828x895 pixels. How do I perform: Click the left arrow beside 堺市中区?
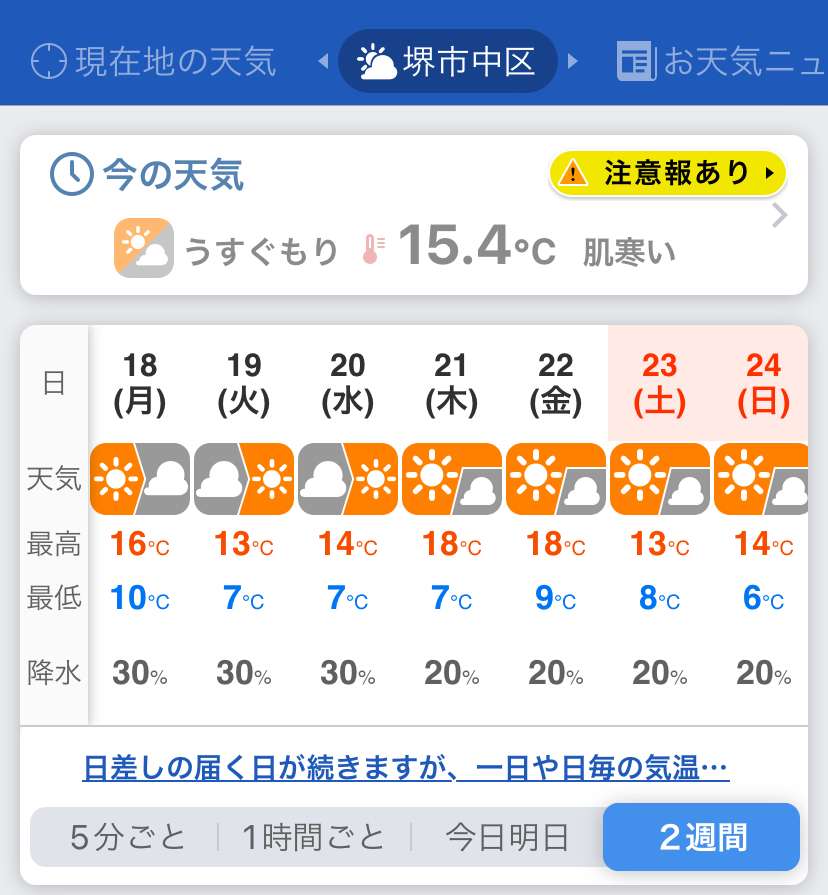tap(322, 60)
